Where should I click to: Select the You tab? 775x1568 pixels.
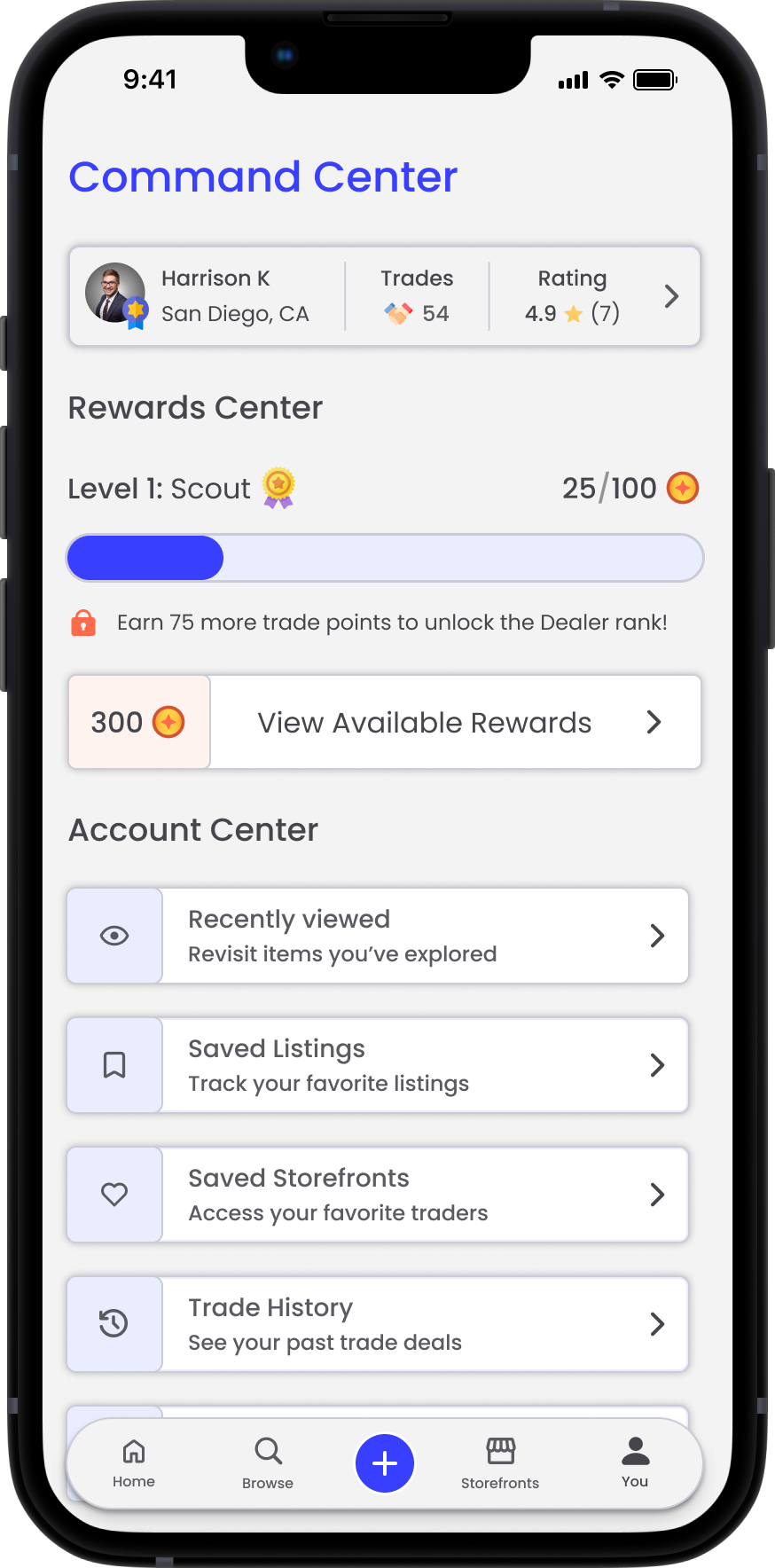635,1462
